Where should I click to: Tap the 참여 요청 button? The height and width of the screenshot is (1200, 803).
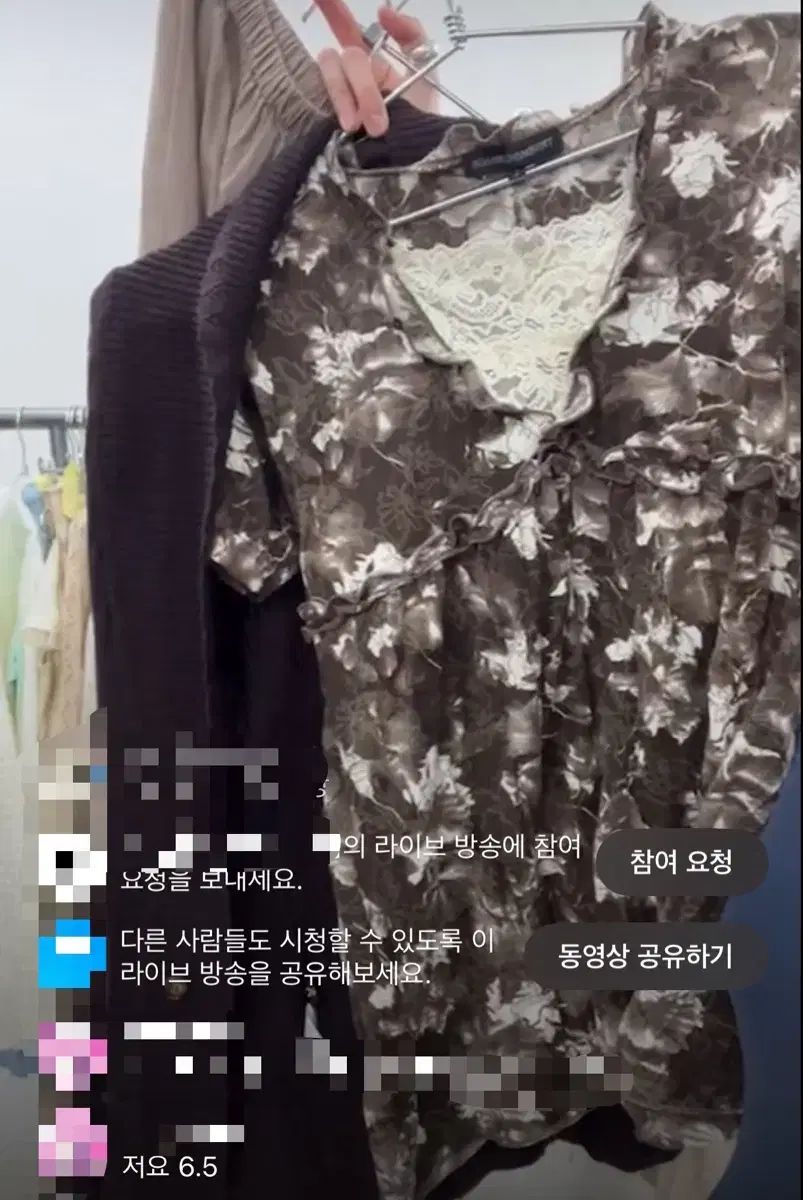[x=681, y=861]
